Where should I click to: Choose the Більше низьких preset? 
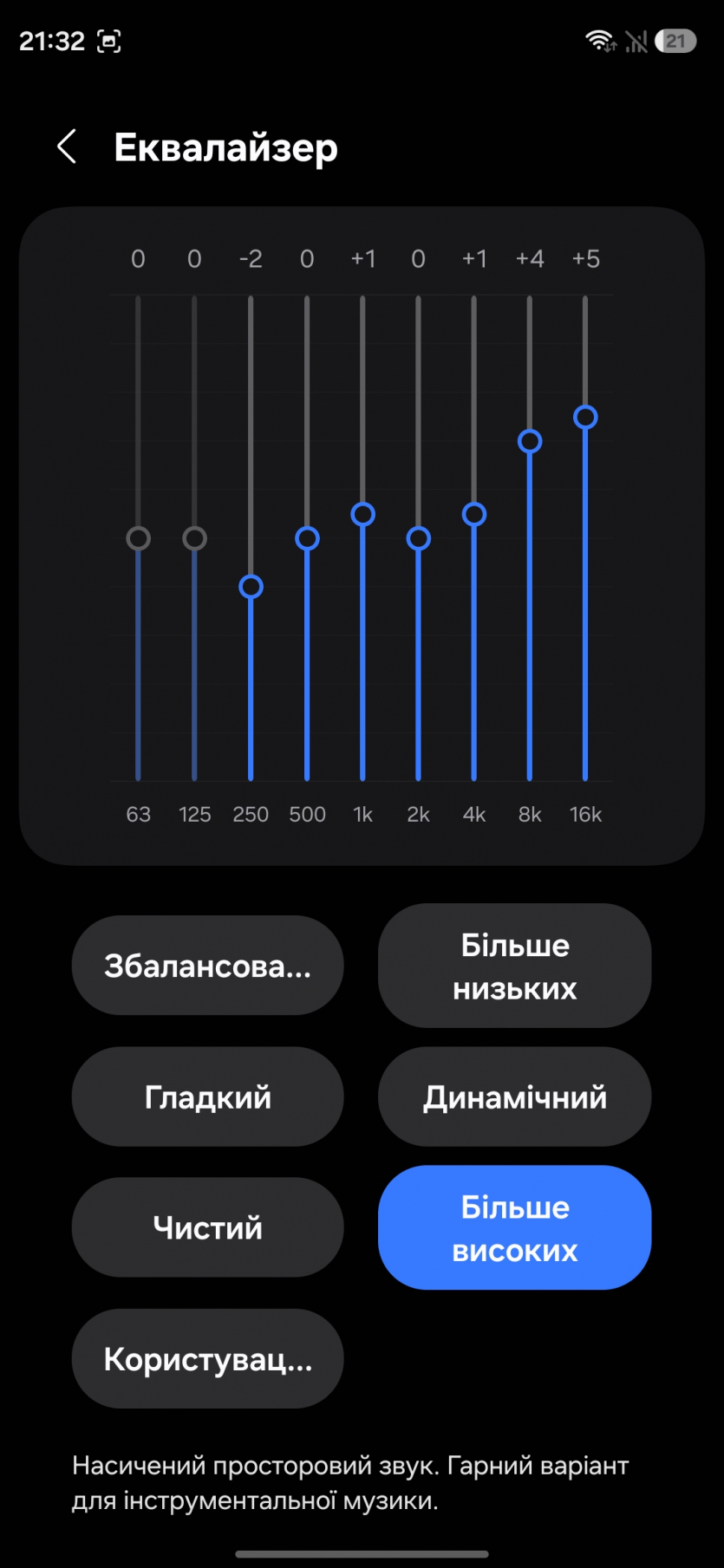514,966
